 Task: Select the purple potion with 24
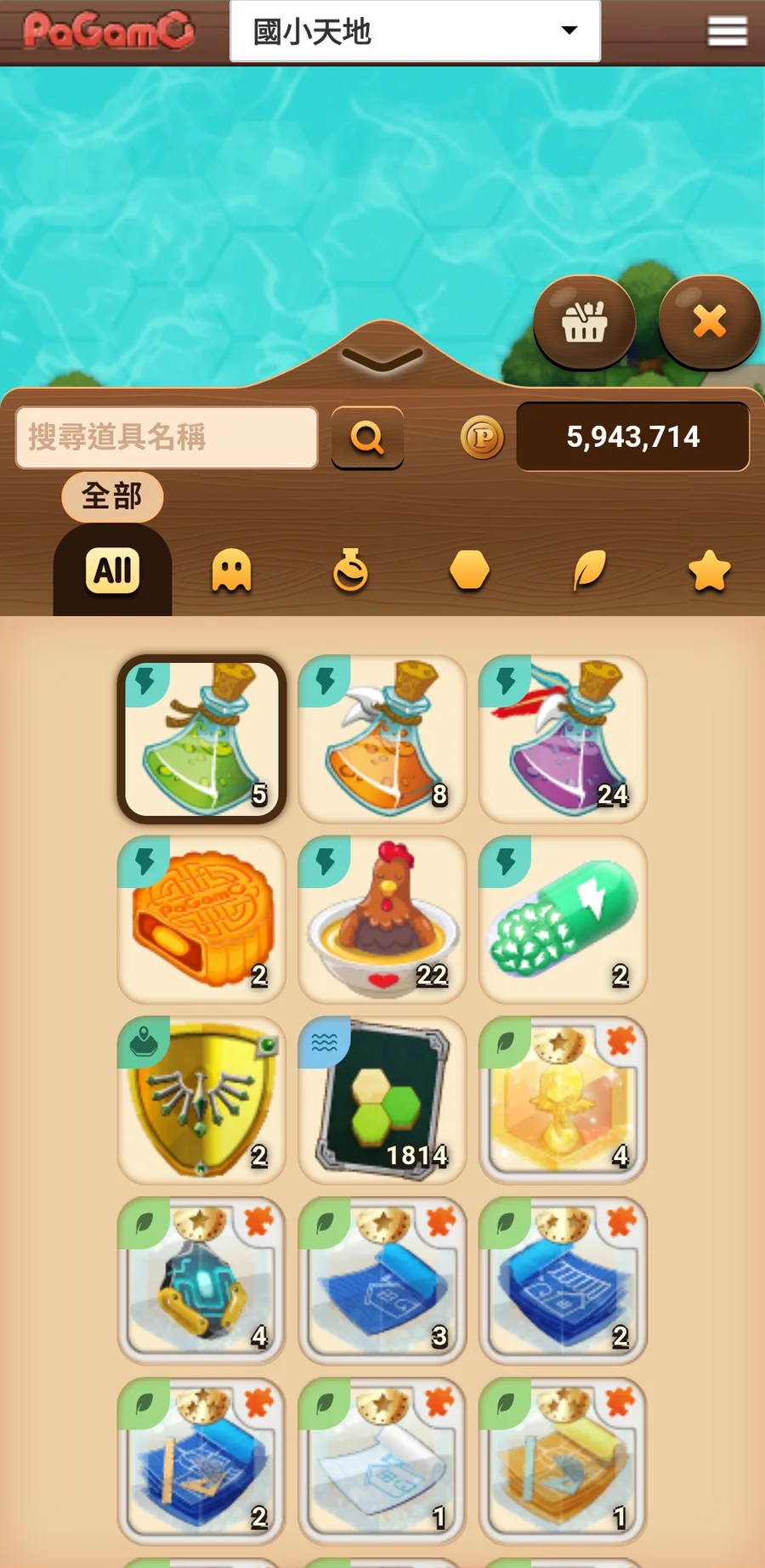[x=563, y=739]
